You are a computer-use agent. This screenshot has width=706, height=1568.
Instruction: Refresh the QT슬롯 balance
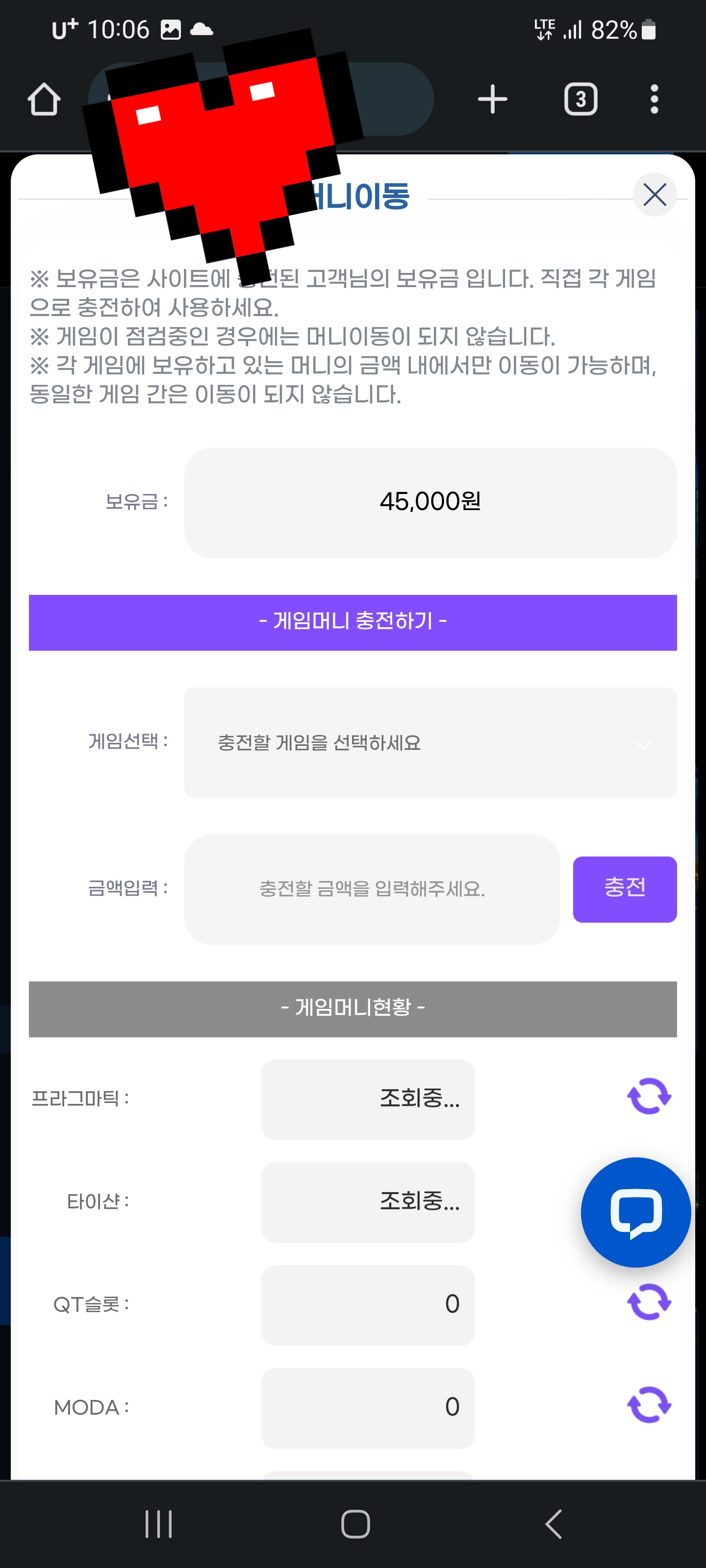[x=649, y=1302]
